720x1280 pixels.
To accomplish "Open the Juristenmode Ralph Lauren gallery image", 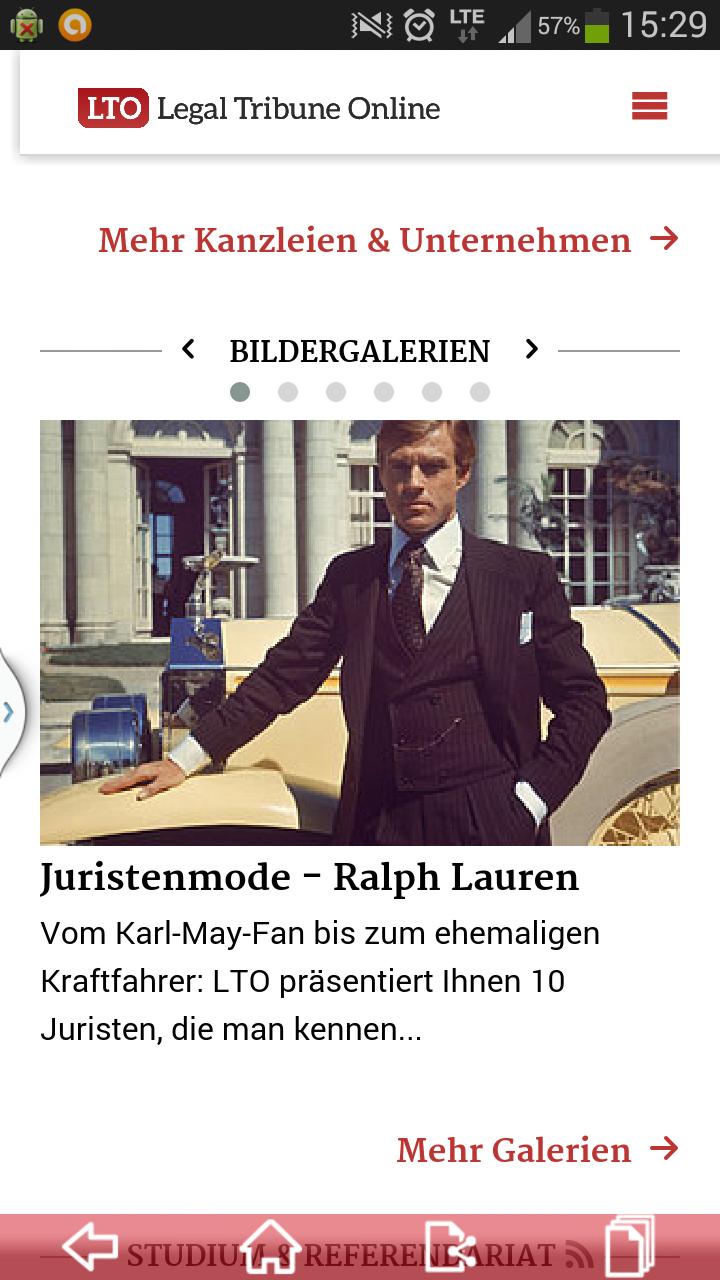I will 360,632.
